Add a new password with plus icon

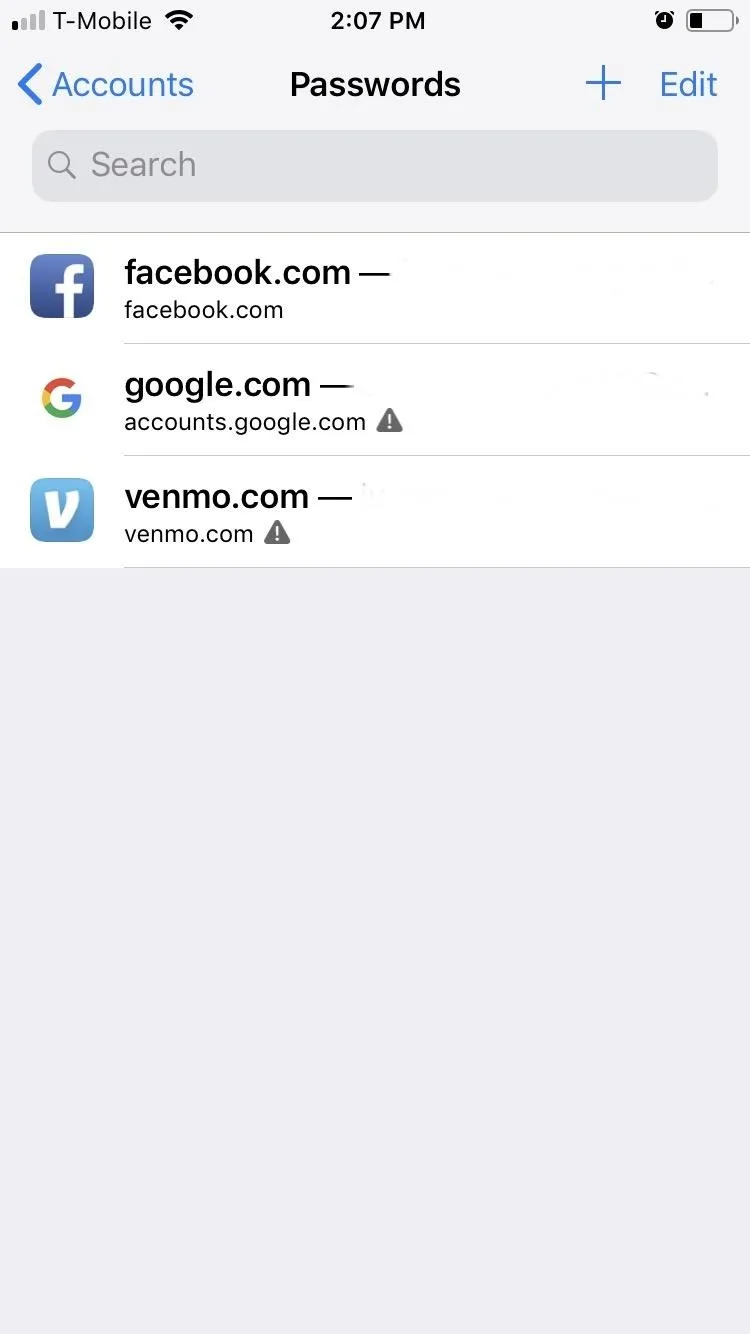pos(603,84)
